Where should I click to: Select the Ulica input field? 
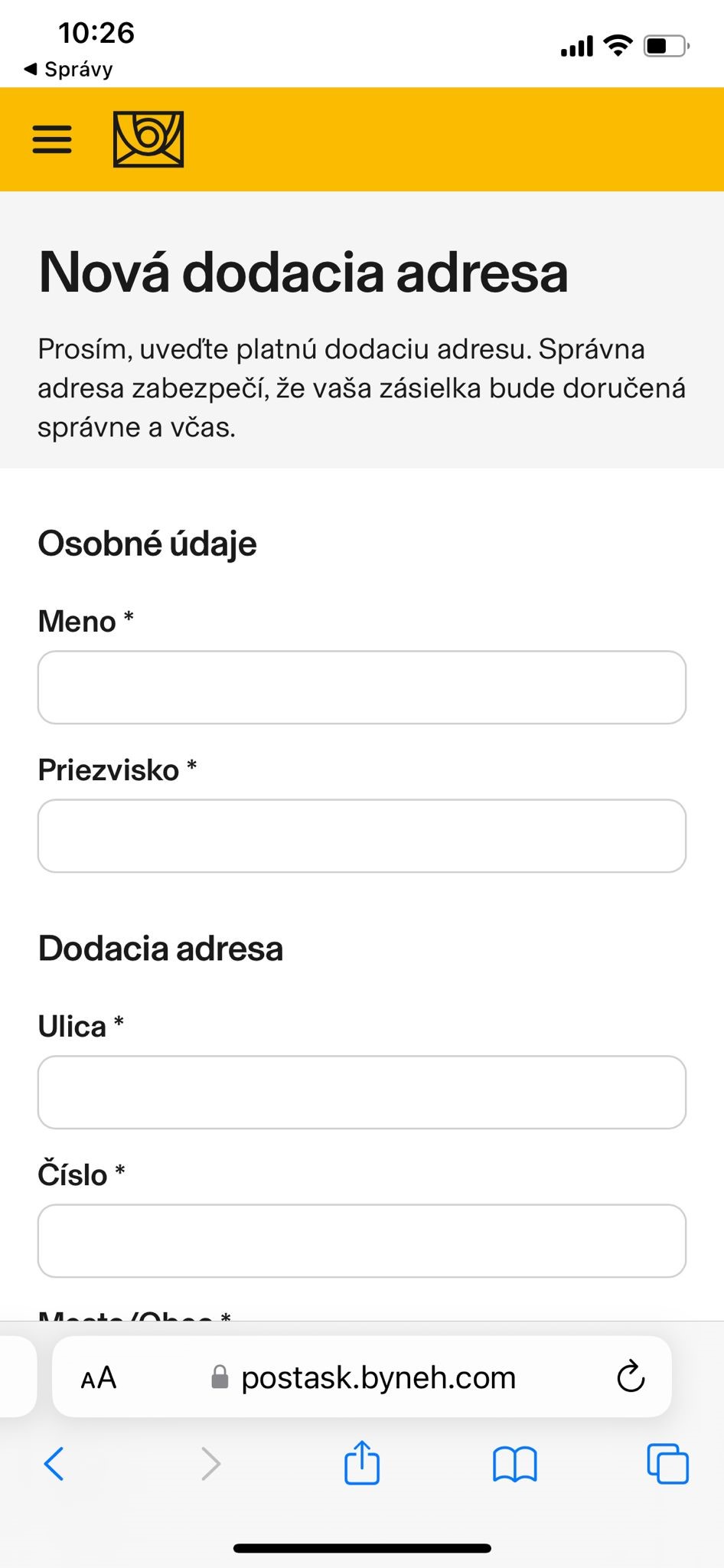(362, 1093)
